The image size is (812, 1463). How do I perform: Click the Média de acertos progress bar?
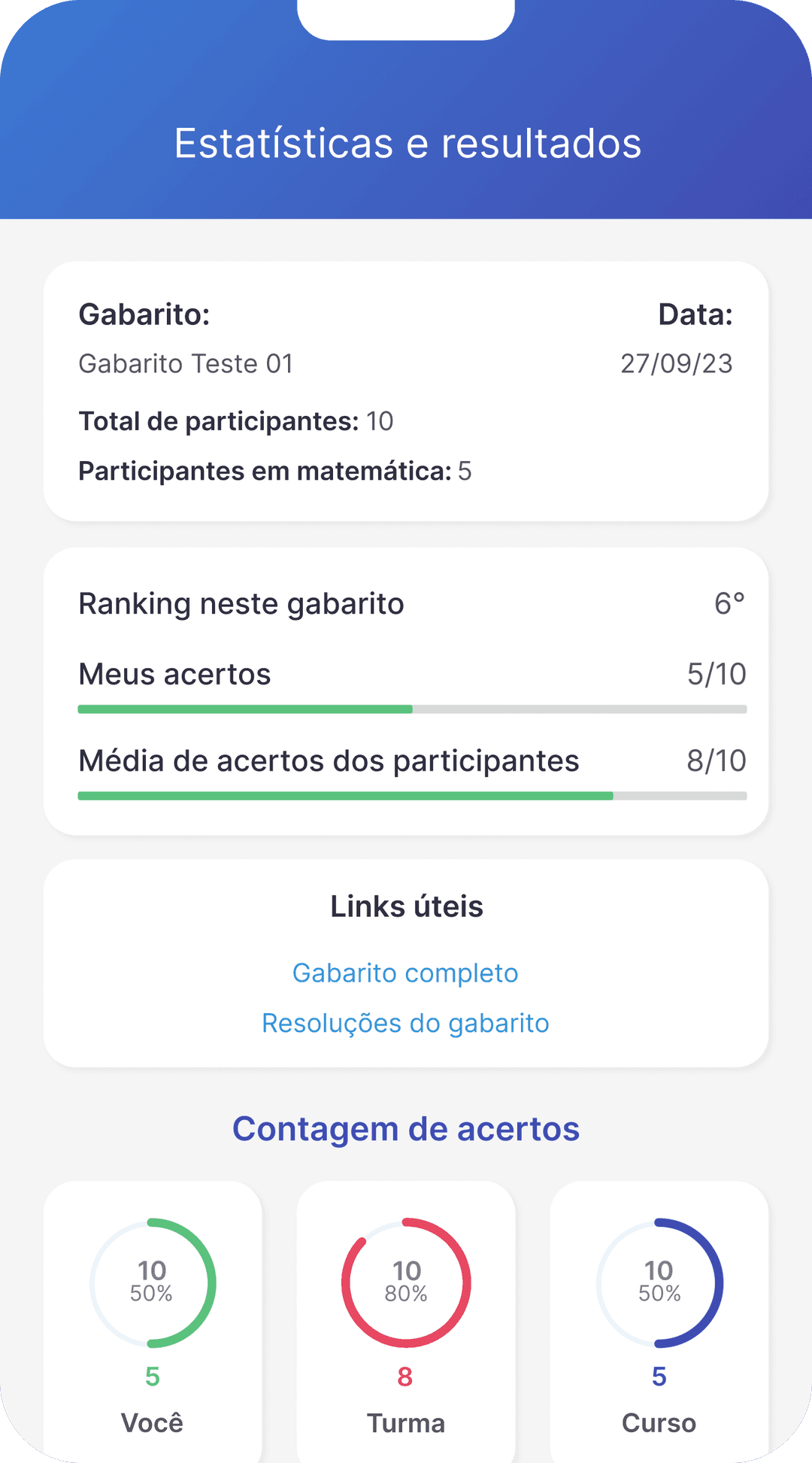[x=412, y=794]
